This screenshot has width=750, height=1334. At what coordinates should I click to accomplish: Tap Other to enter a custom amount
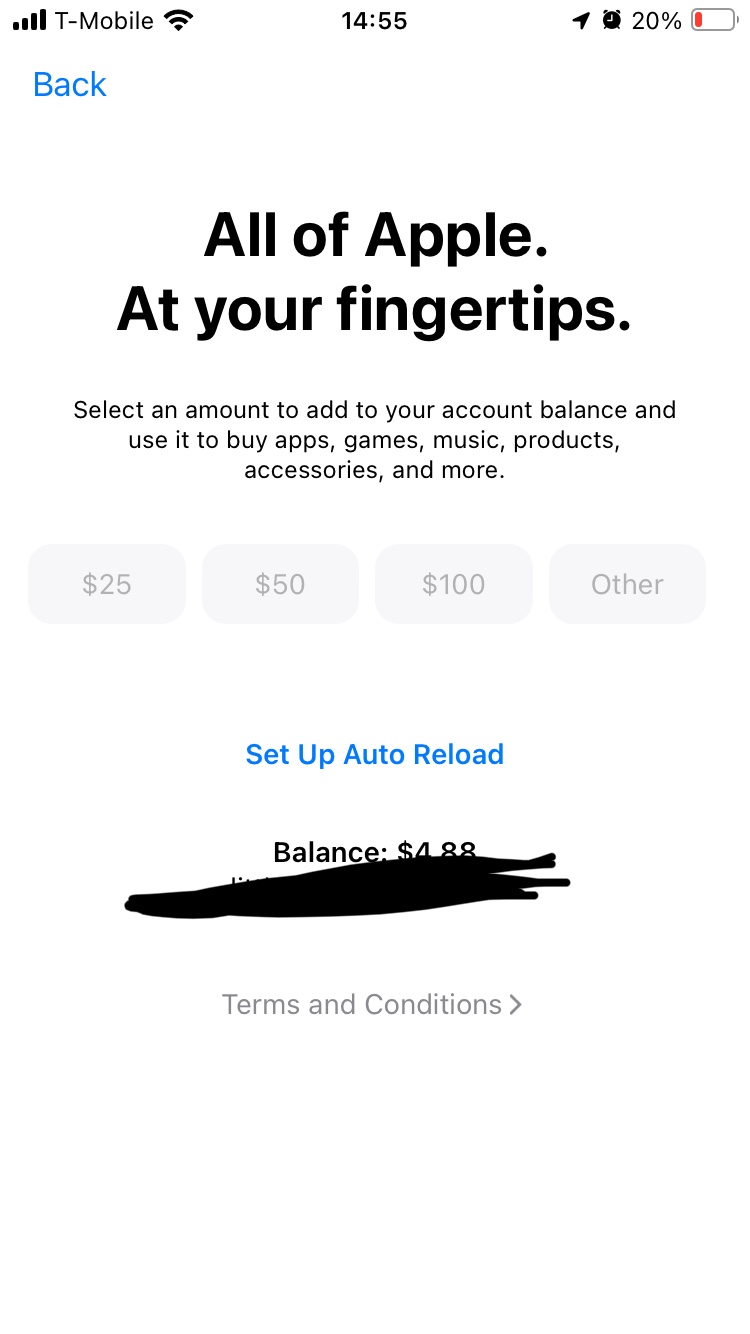coord(627,584)
